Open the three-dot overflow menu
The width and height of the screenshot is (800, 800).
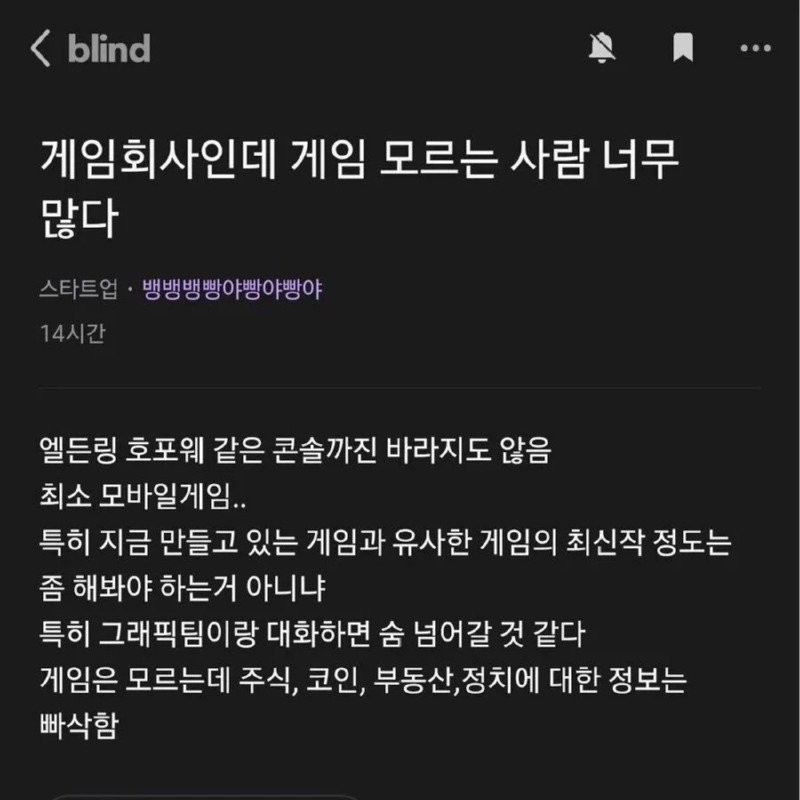click(755, 48)
